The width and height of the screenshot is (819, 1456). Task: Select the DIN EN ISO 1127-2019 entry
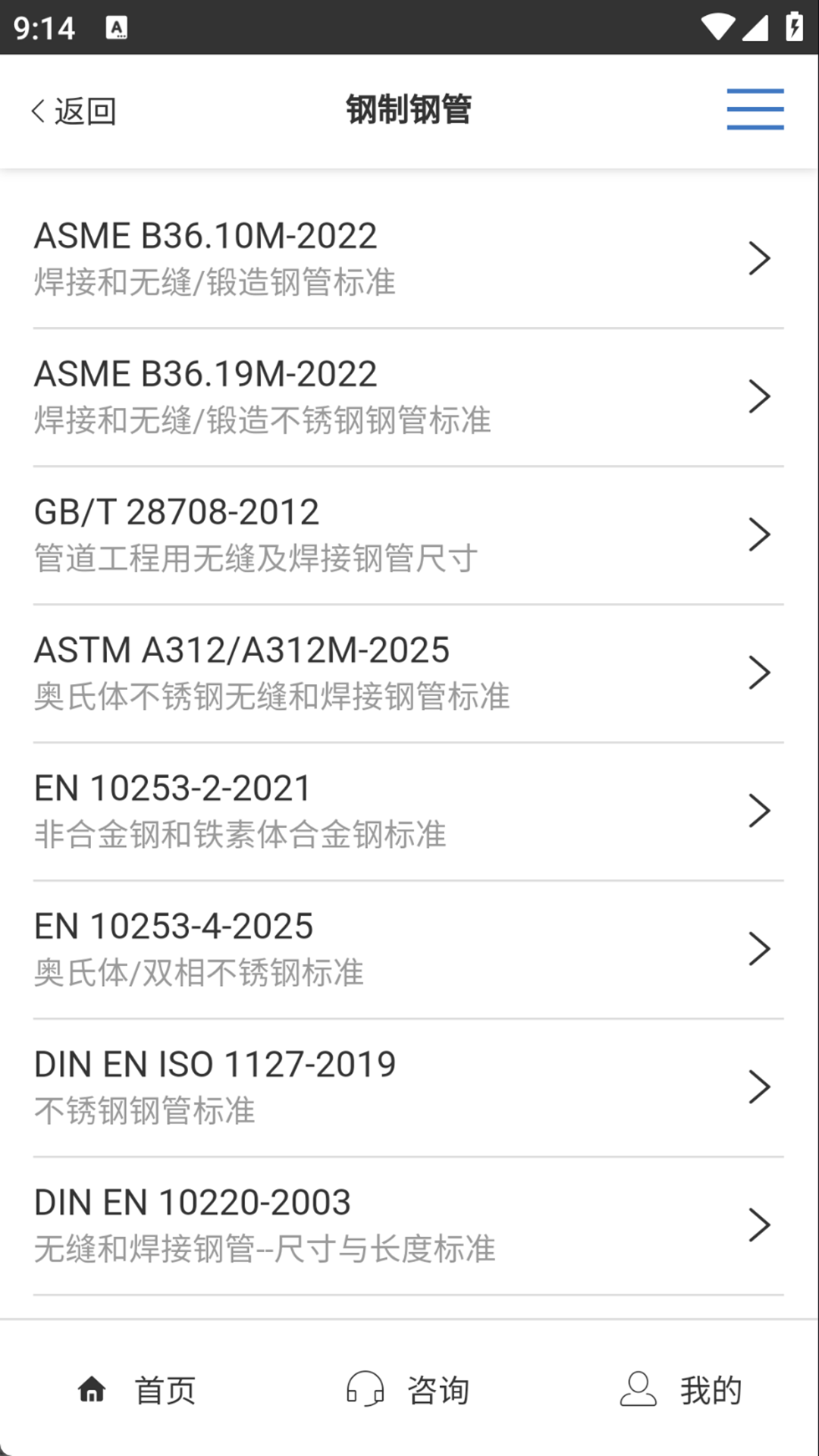click(409, 1086)
